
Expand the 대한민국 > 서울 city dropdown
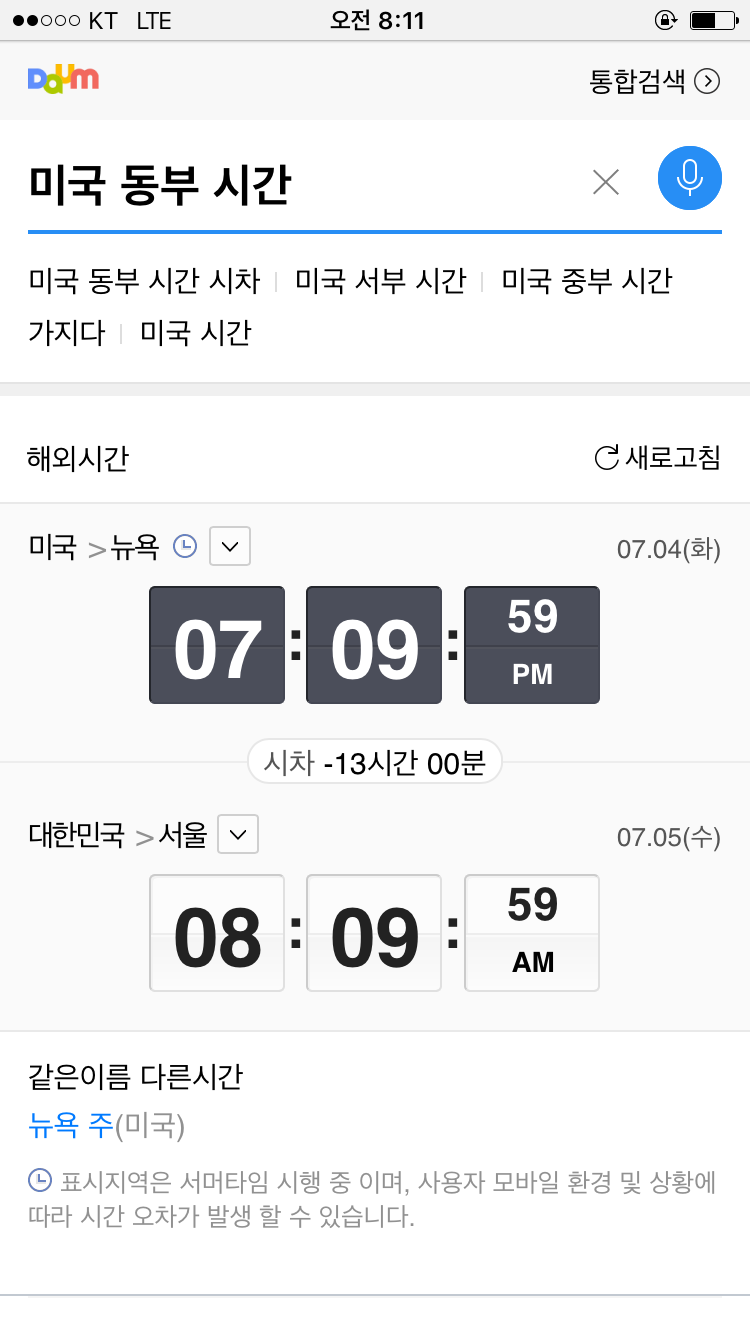(x=238, y=835)
